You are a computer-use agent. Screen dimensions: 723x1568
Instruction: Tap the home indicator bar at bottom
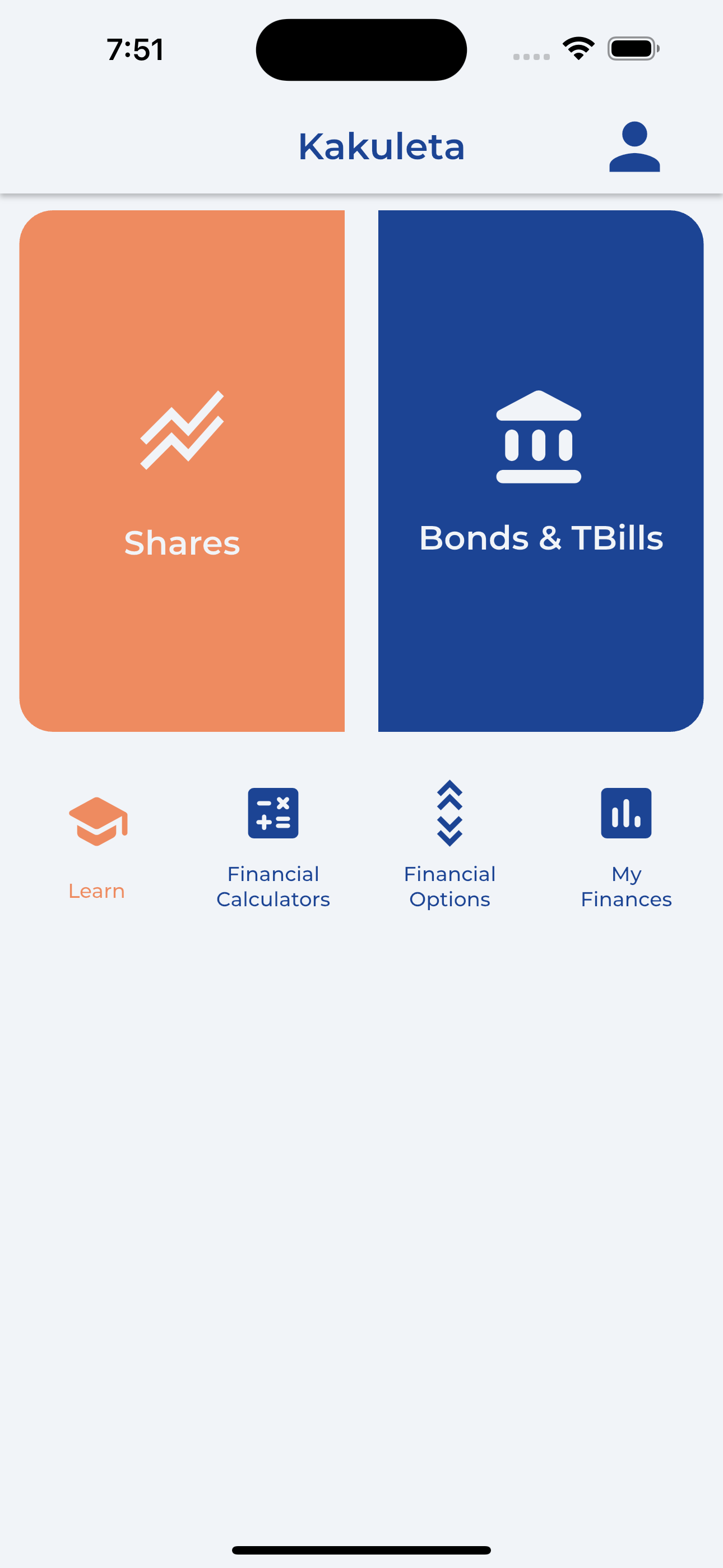(361, 1548)
